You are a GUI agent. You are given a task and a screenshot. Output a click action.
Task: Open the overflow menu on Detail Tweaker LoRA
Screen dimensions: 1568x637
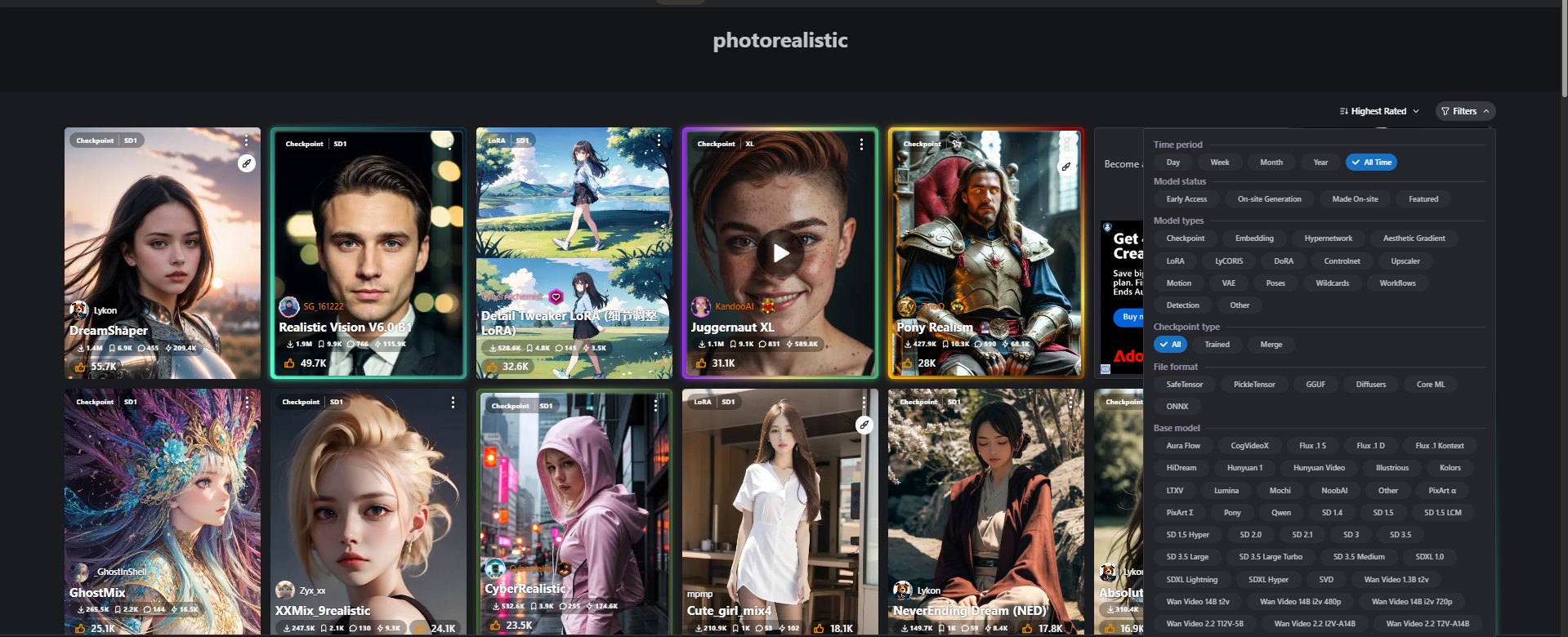point(659,141)
